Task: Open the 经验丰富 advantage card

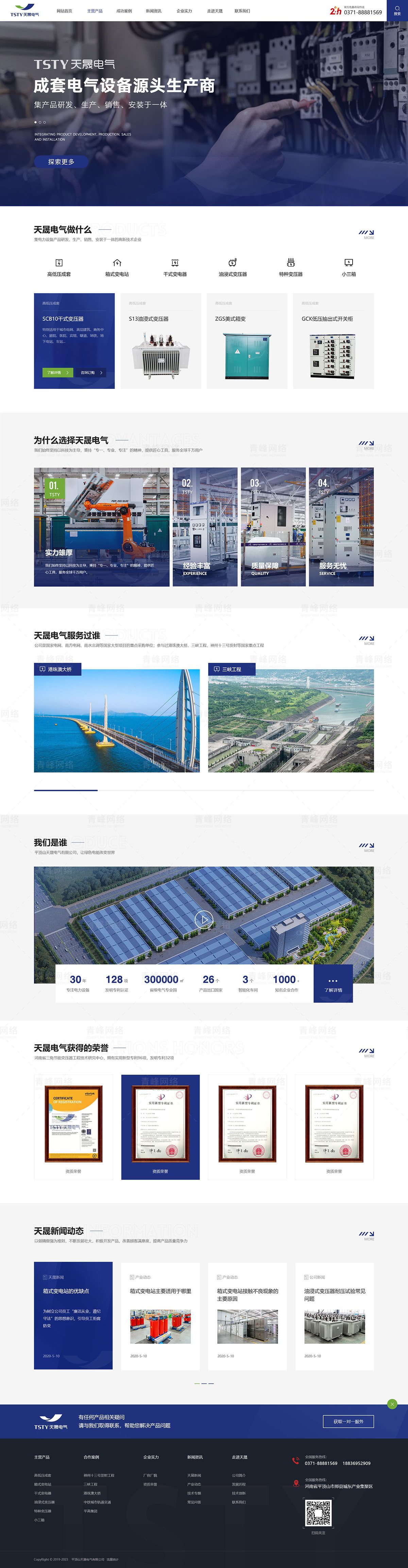Action: coord(205,527)
